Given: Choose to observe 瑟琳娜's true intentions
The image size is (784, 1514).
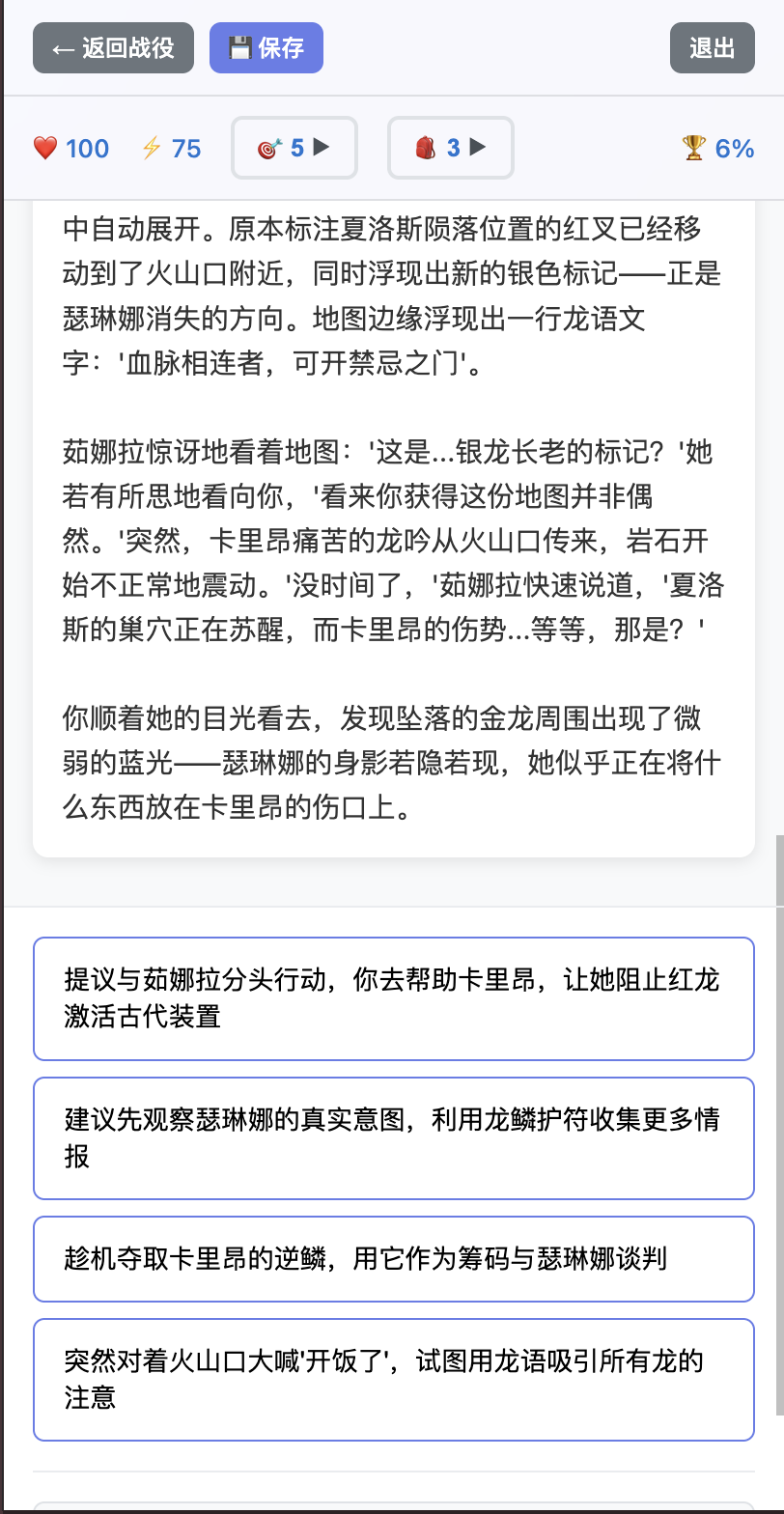Looking at the screenshot, I should pyautogui.click(x=393, y=1137).
